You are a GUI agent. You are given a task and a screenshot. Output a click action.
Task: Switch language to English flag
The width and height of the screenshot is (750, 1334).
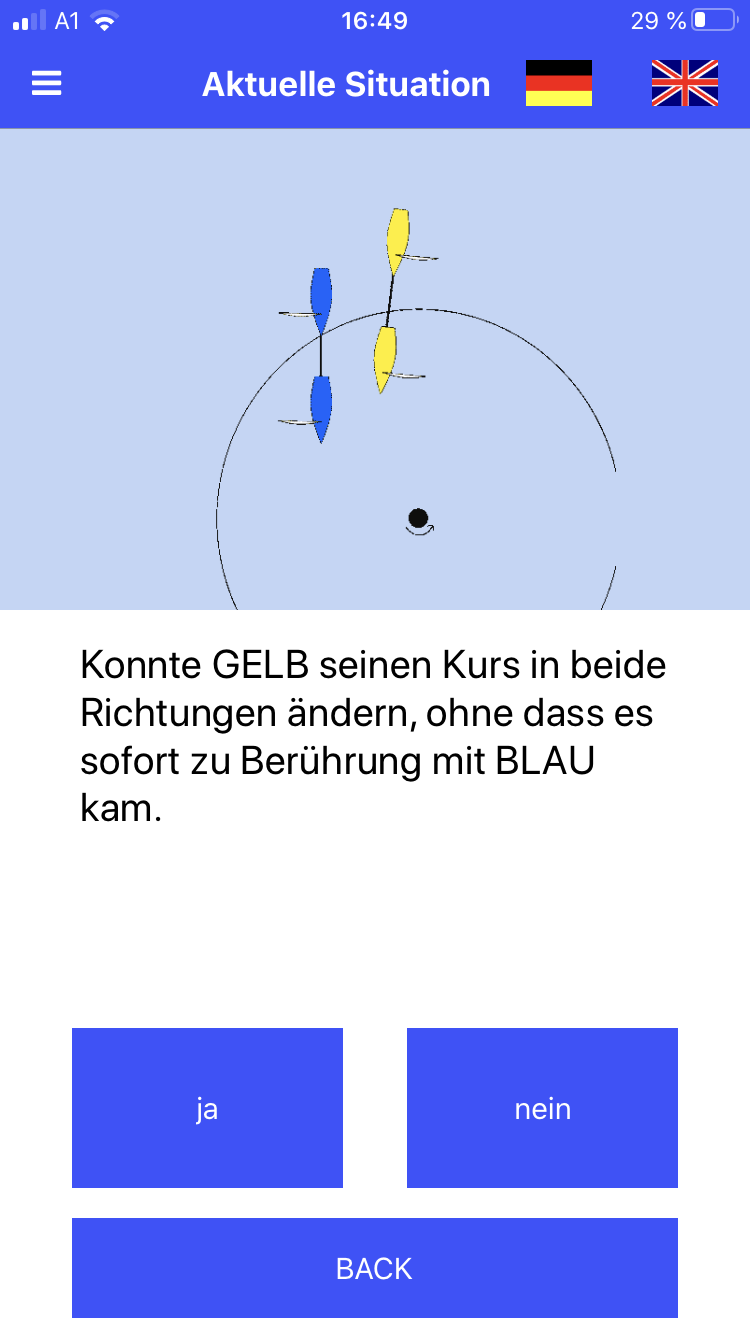684,83
